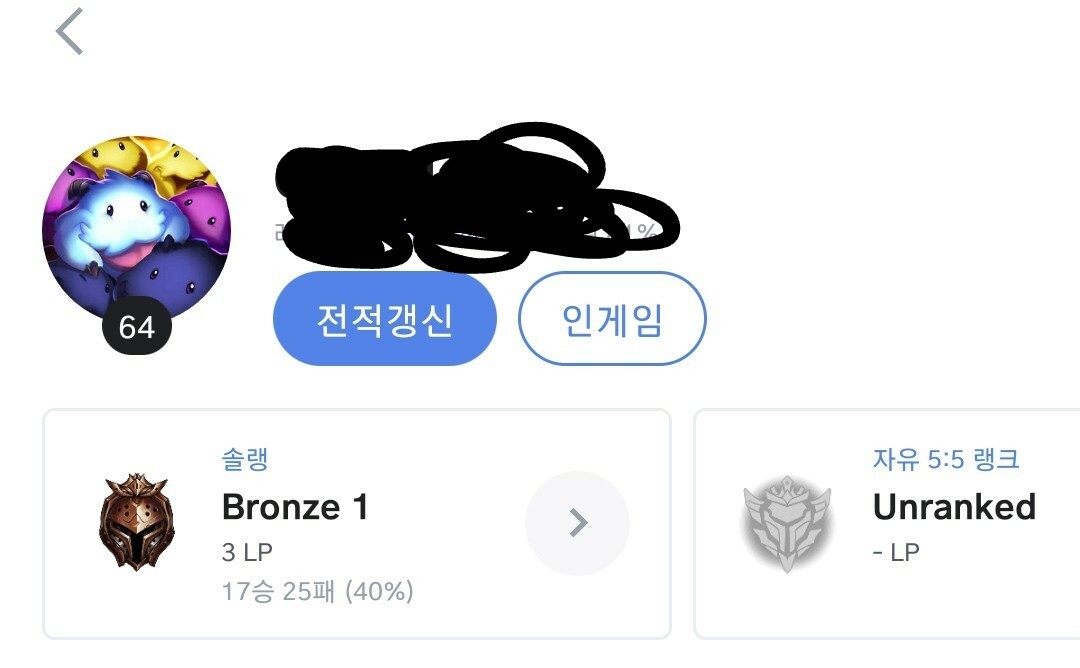Go back using the top-left arrow
Screen dimensions: 1080x668
click(x=70, y=32)
